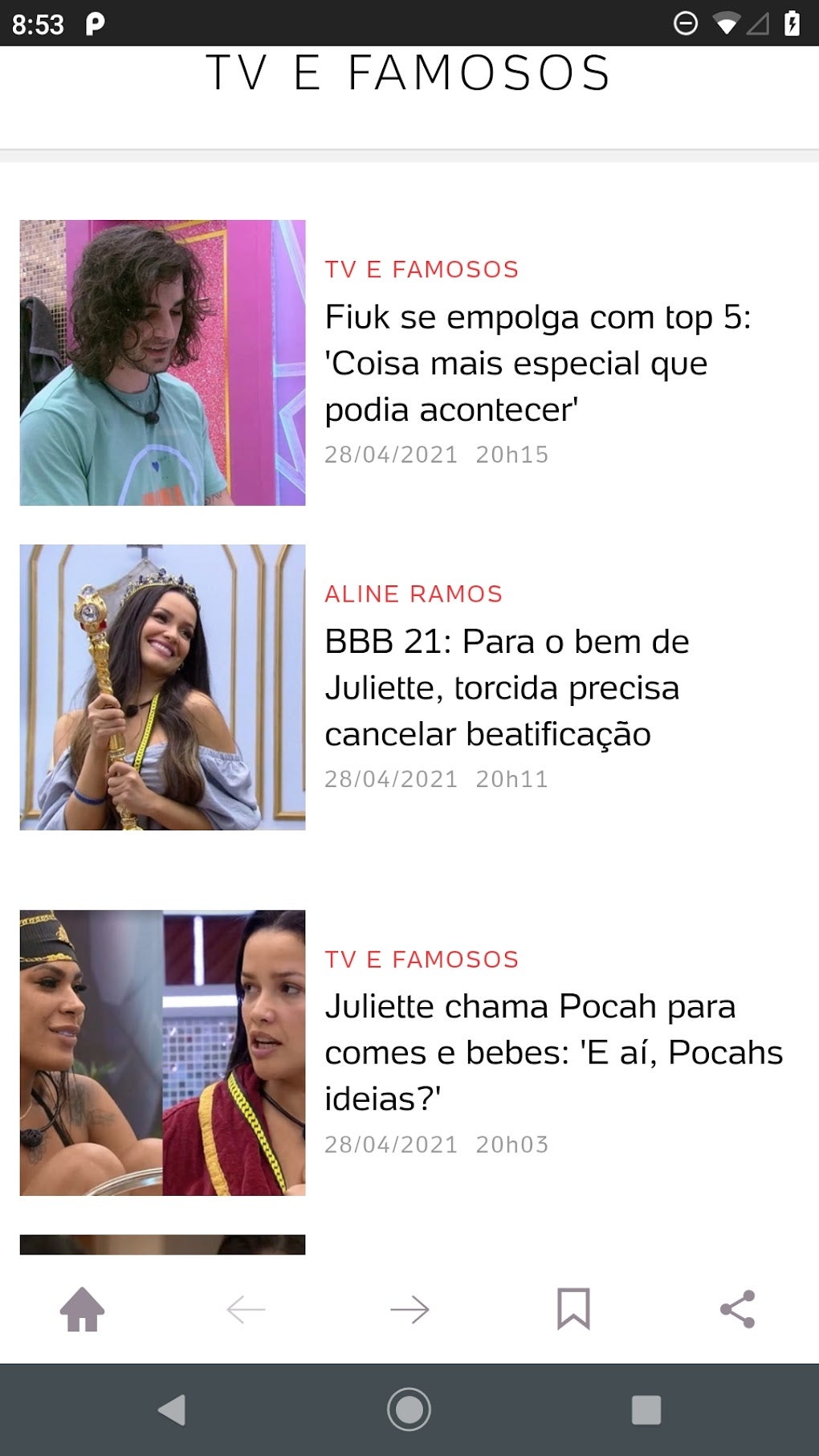The image size is (819, 1456).
Task: Bookmark this page
Action: (573, 1309)
